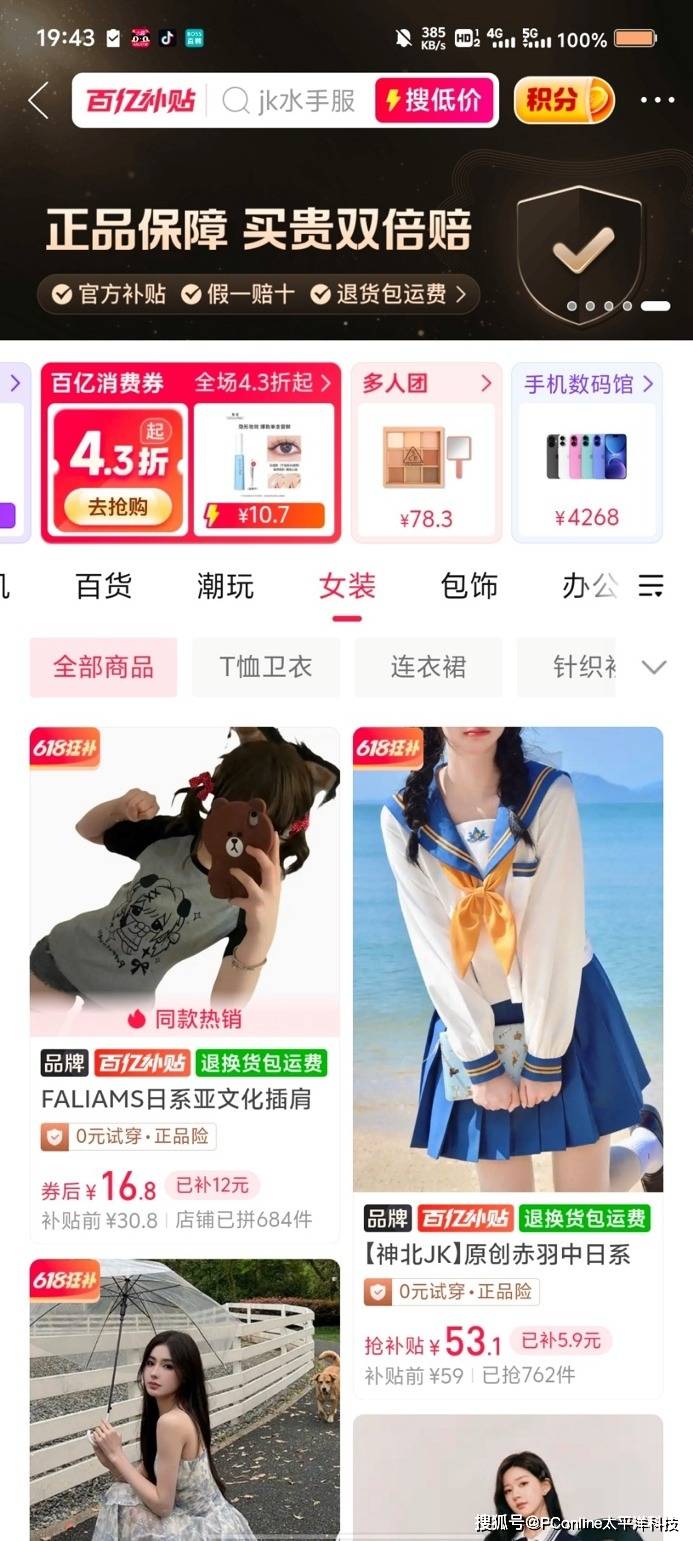Expand the subcategory filter chevron

pyautogui.click(x=654, y=667)
